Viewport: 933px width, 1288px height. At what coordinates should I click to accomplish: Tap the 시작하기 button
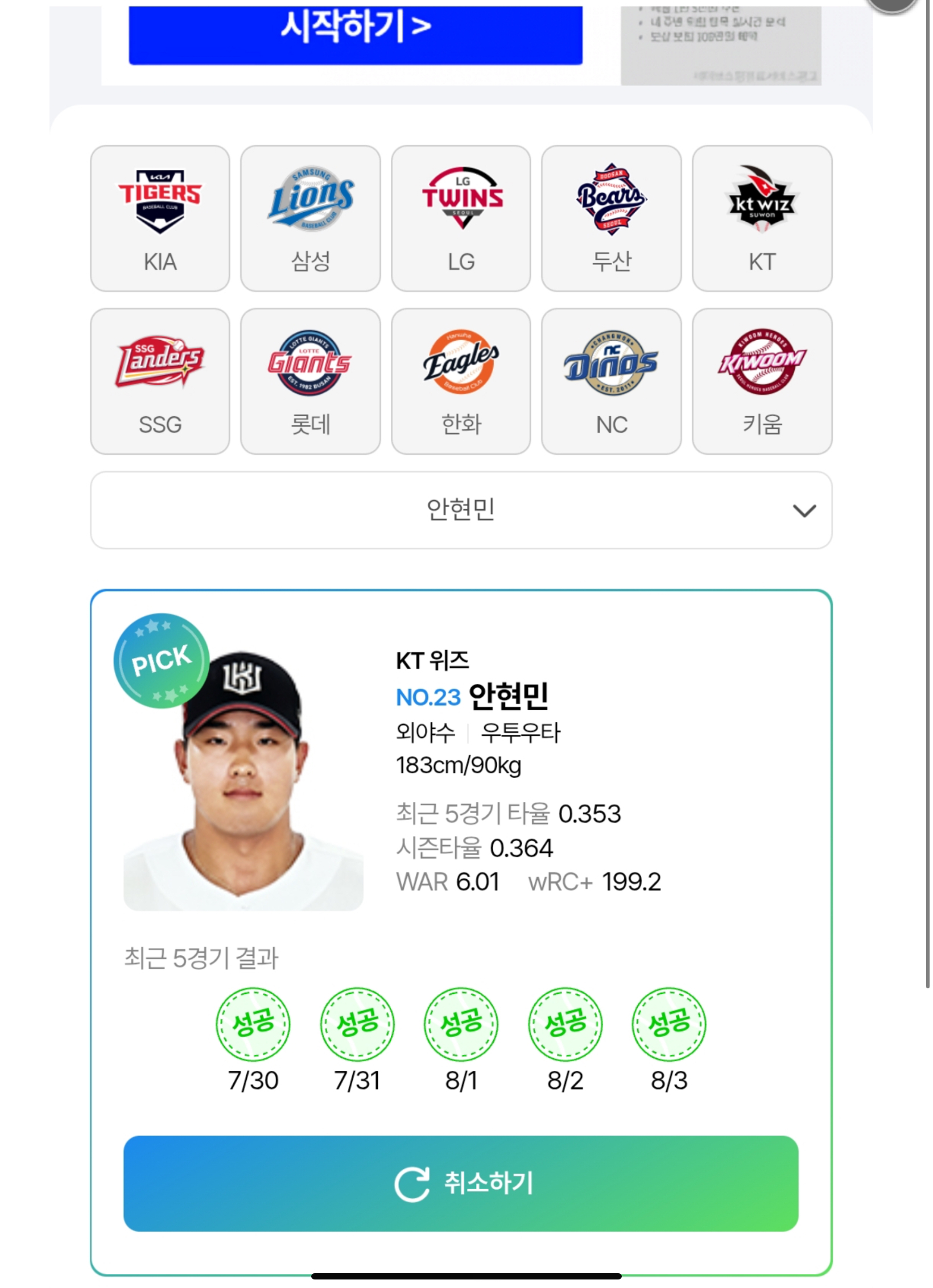(x=355, y=33)
